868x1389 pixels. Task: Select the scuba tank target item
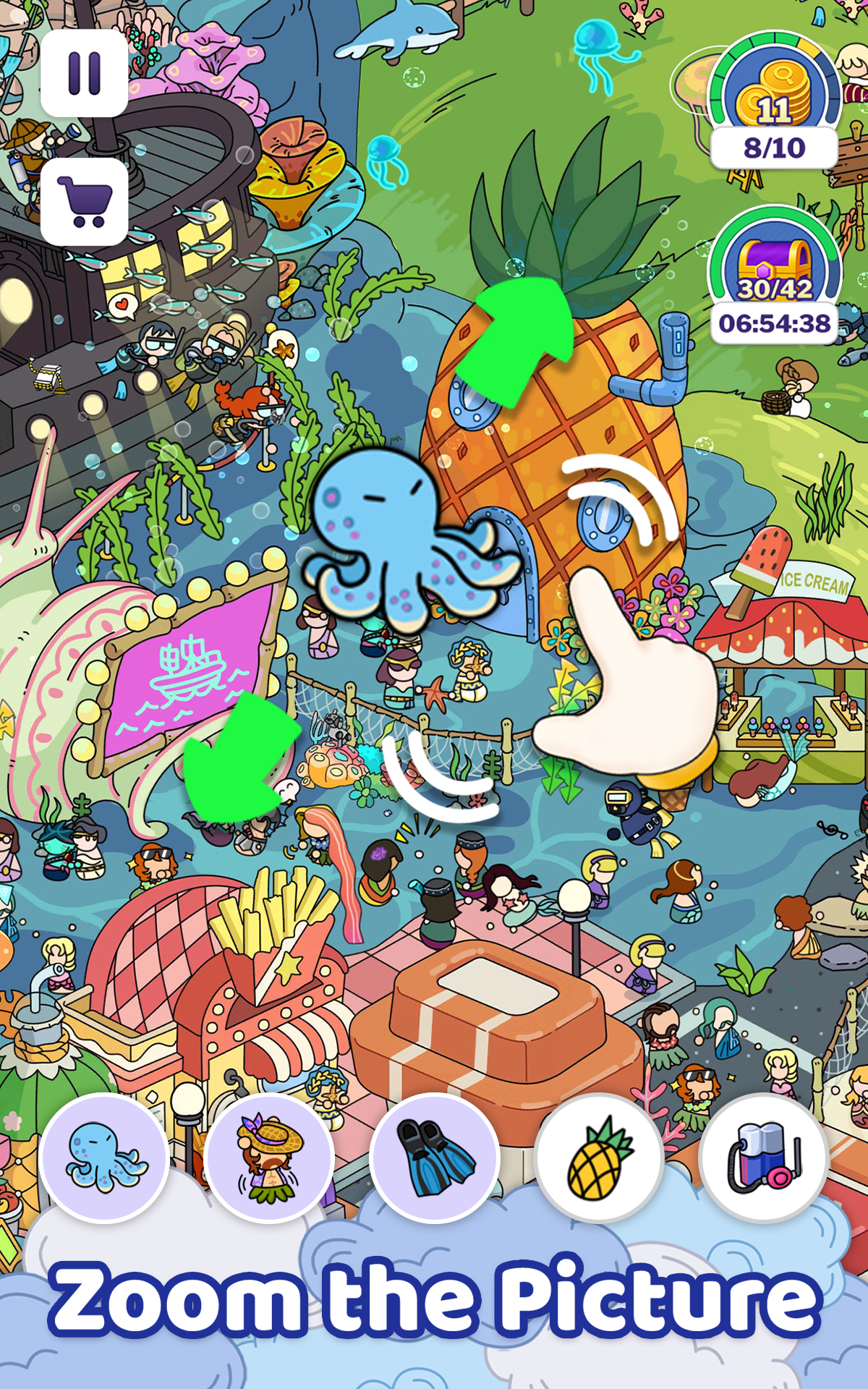click(x=764, y=1157)
